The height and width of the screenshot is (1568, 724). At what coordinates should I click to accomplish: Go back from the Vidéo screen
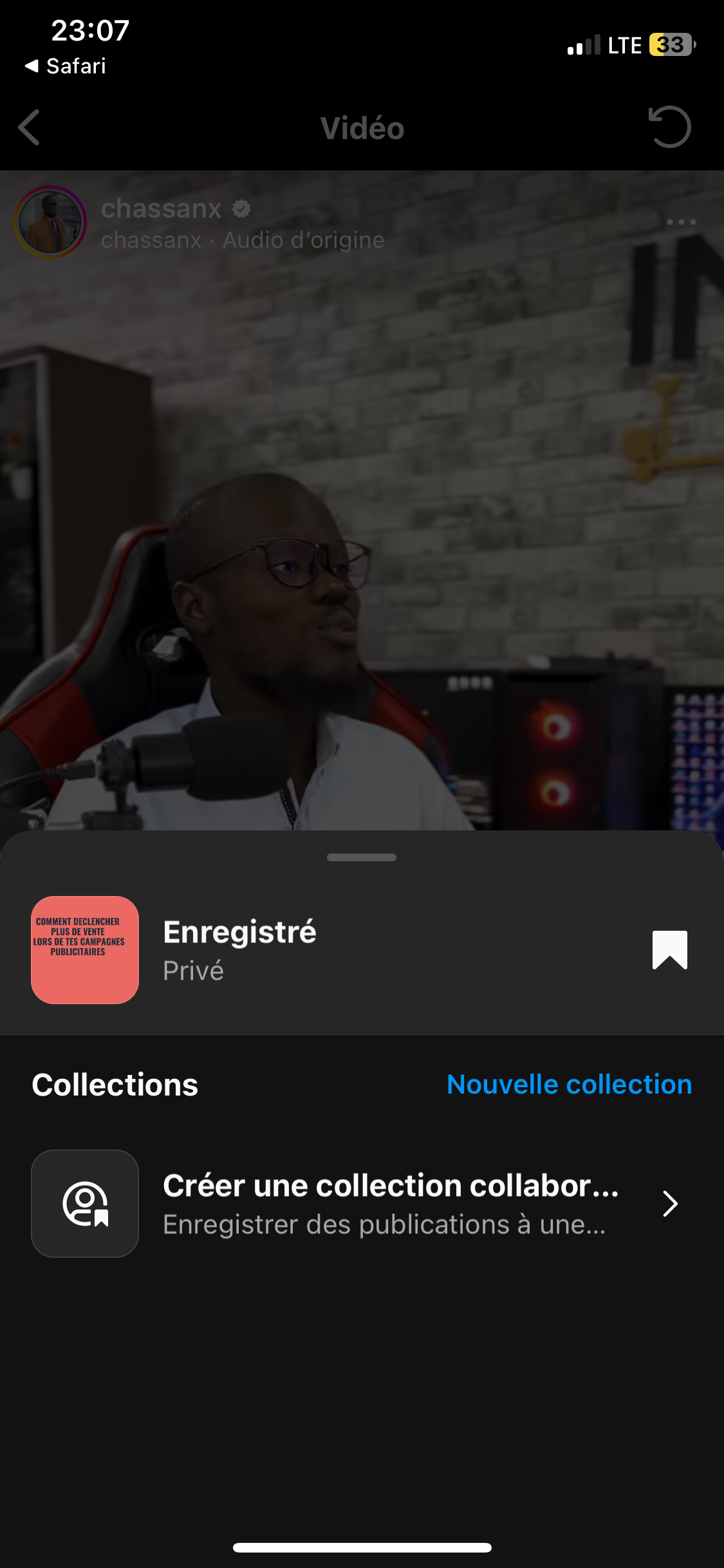[30, 127]
